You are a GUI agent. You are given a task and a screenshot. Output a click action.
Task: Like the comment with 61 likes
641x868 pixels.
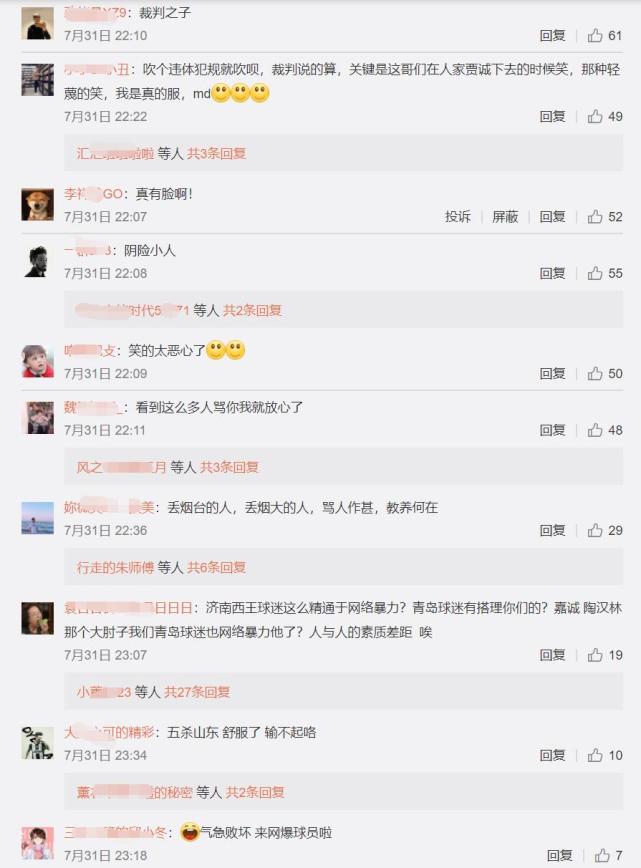coord(596,35)
